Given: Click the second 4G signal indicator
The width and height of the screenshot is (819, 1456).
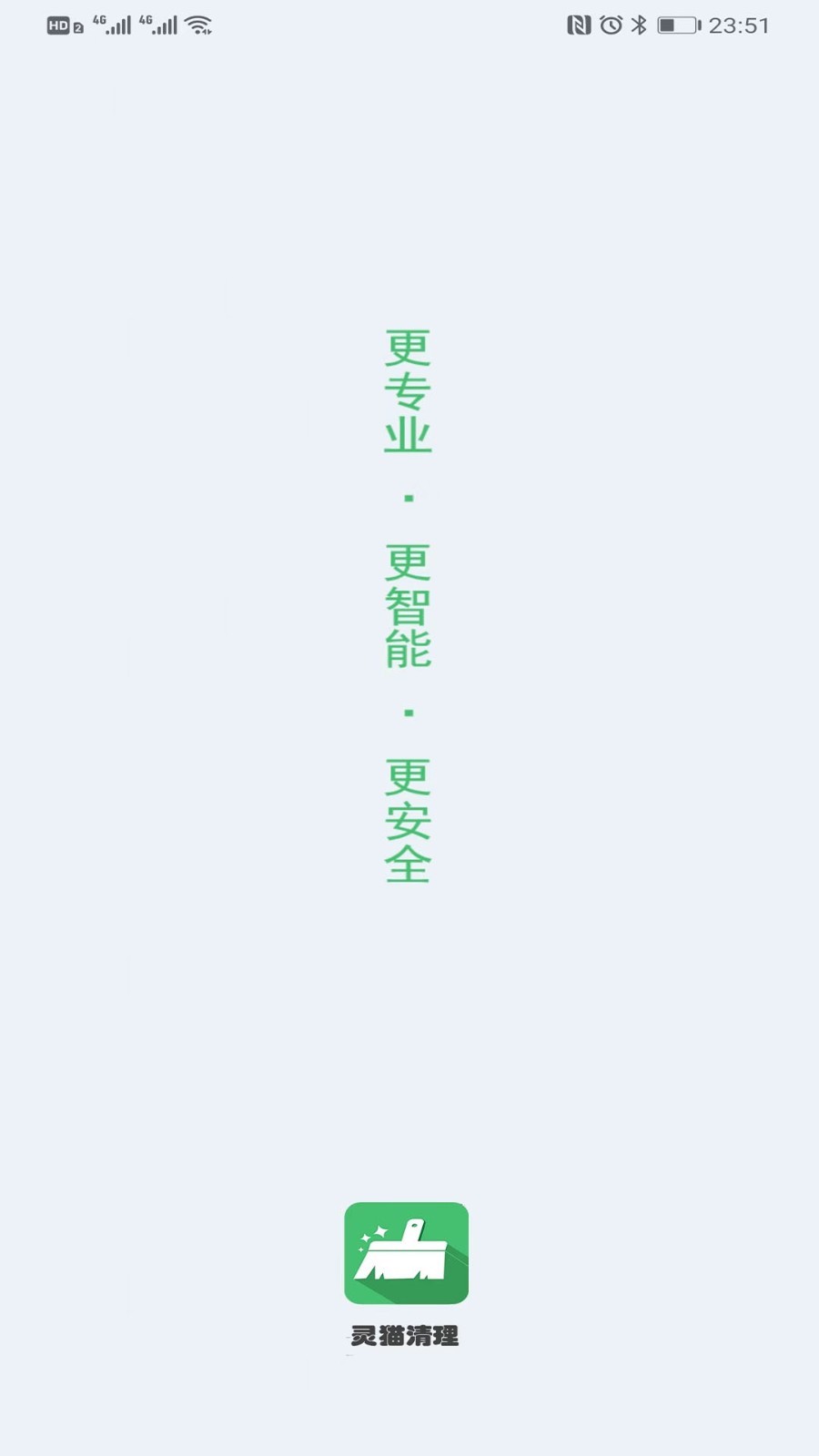Looking at the screenshot, I should point(160,25).
